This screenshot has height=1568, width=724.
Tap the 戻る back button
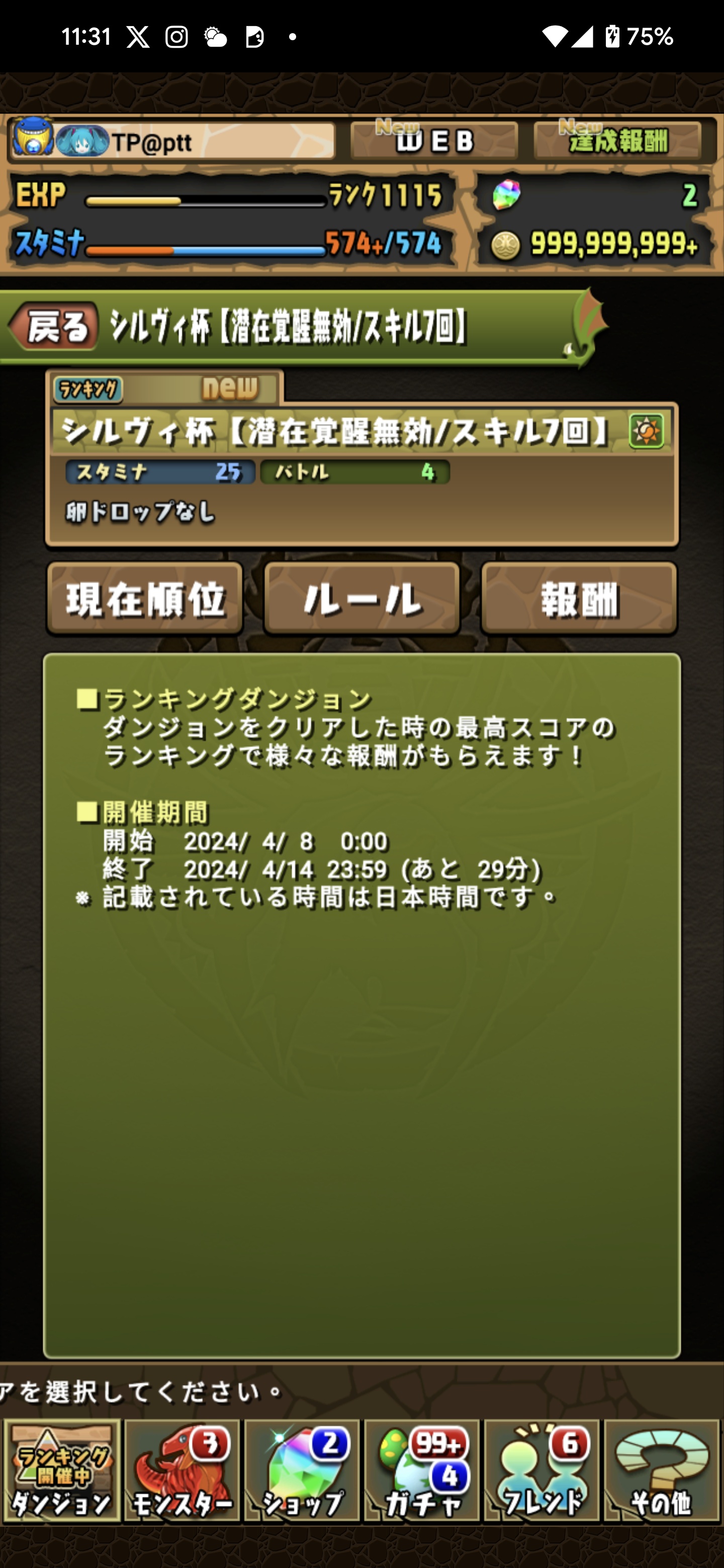pyautogui.click(x=54, y=327)
